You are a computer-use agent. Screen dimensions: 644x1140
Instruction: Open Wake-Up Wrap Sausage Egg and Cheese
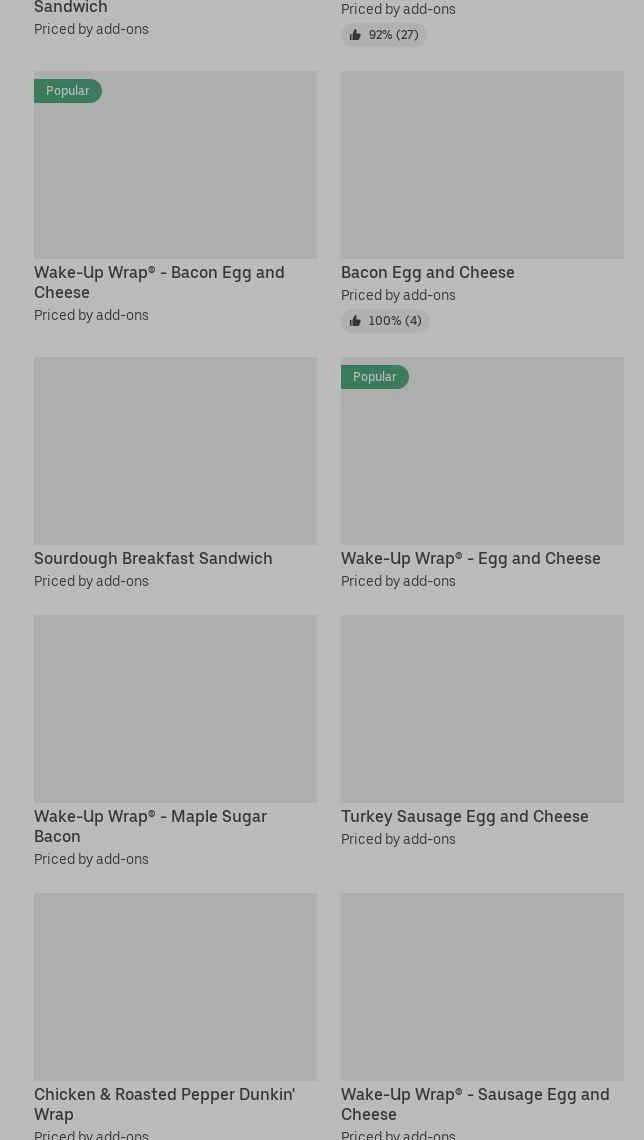[482, 1016]
